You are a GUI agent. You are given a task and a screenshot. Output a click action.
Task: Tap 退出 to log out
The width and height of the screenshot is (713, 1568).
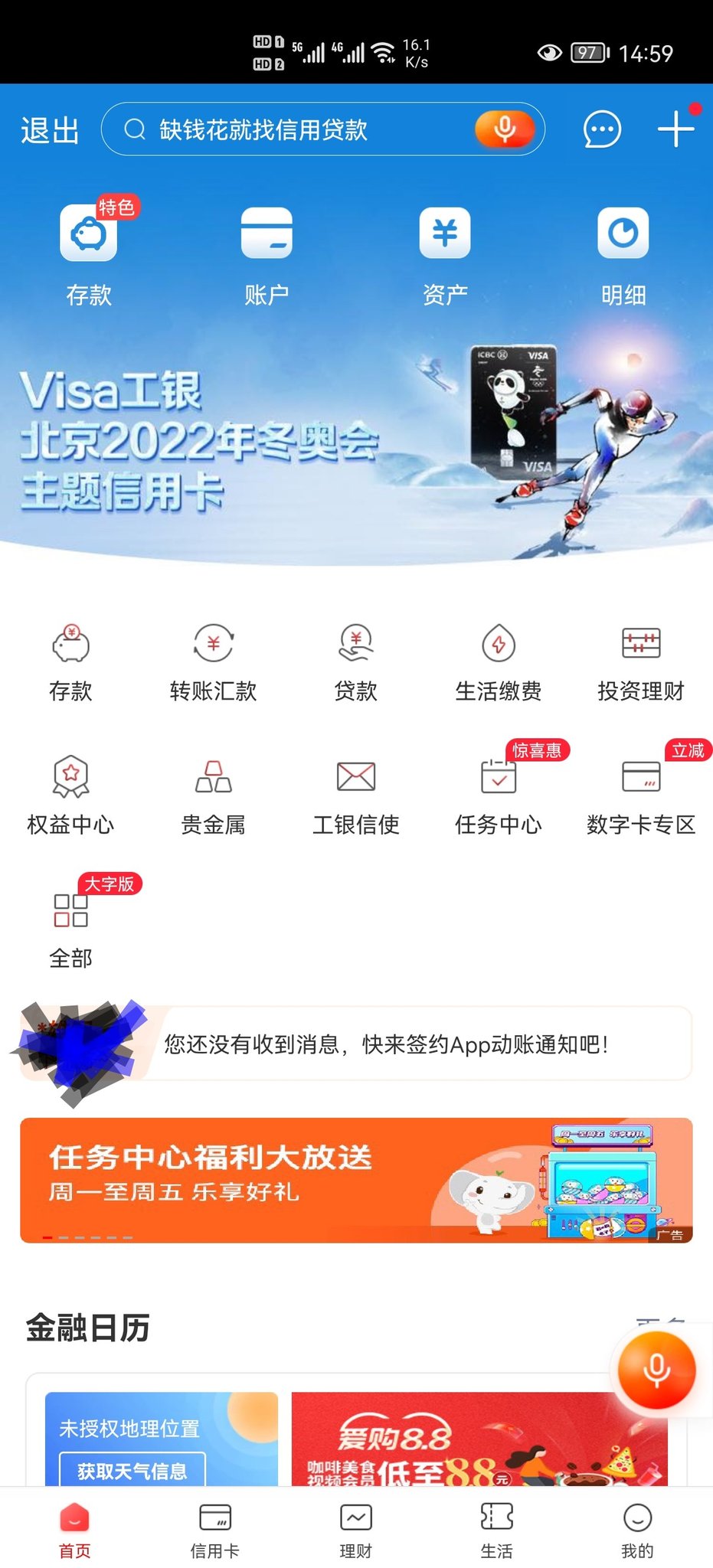(x=51, y=130)
